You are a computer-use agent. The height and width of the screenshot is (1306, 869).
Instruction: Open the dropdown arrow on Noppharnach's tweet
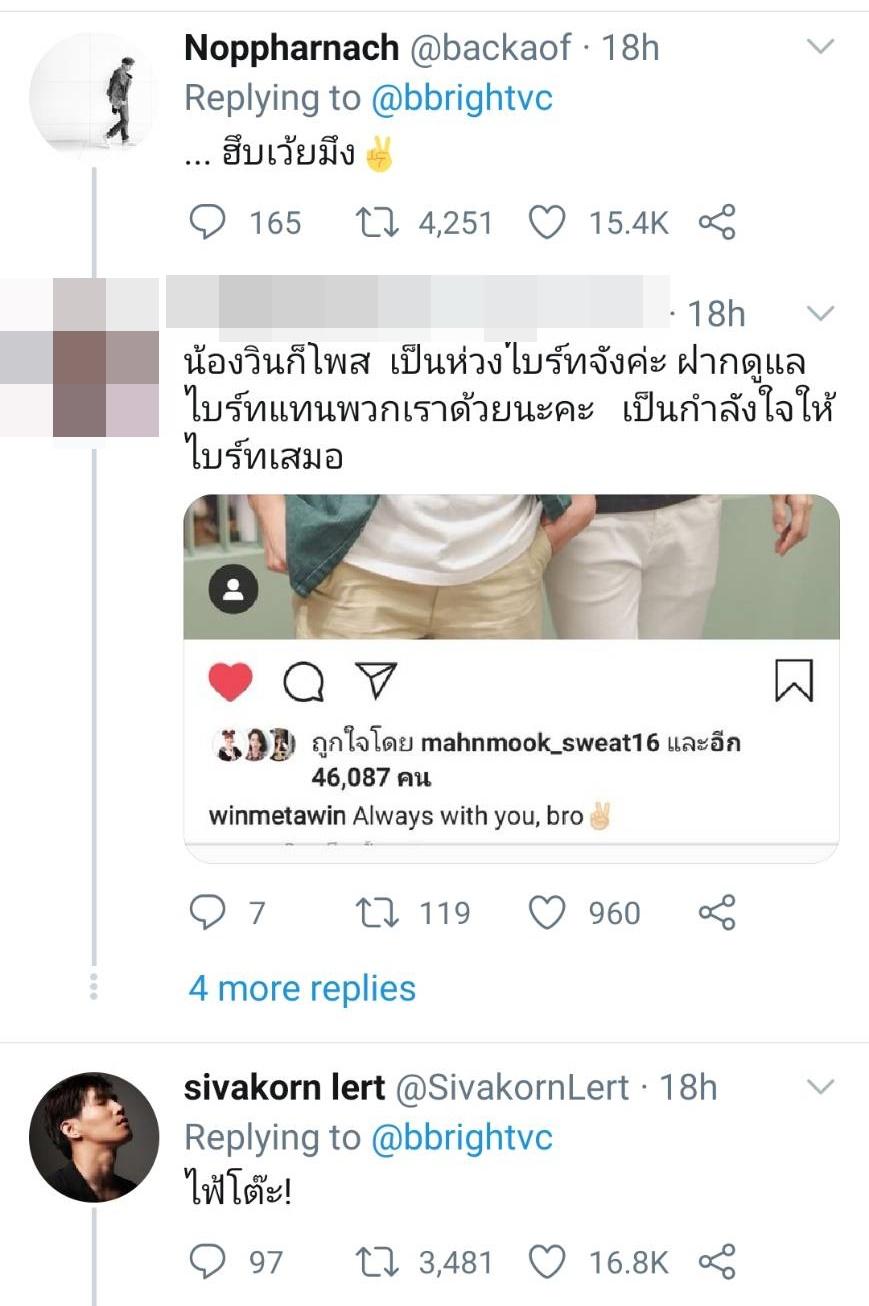(820, 47)
